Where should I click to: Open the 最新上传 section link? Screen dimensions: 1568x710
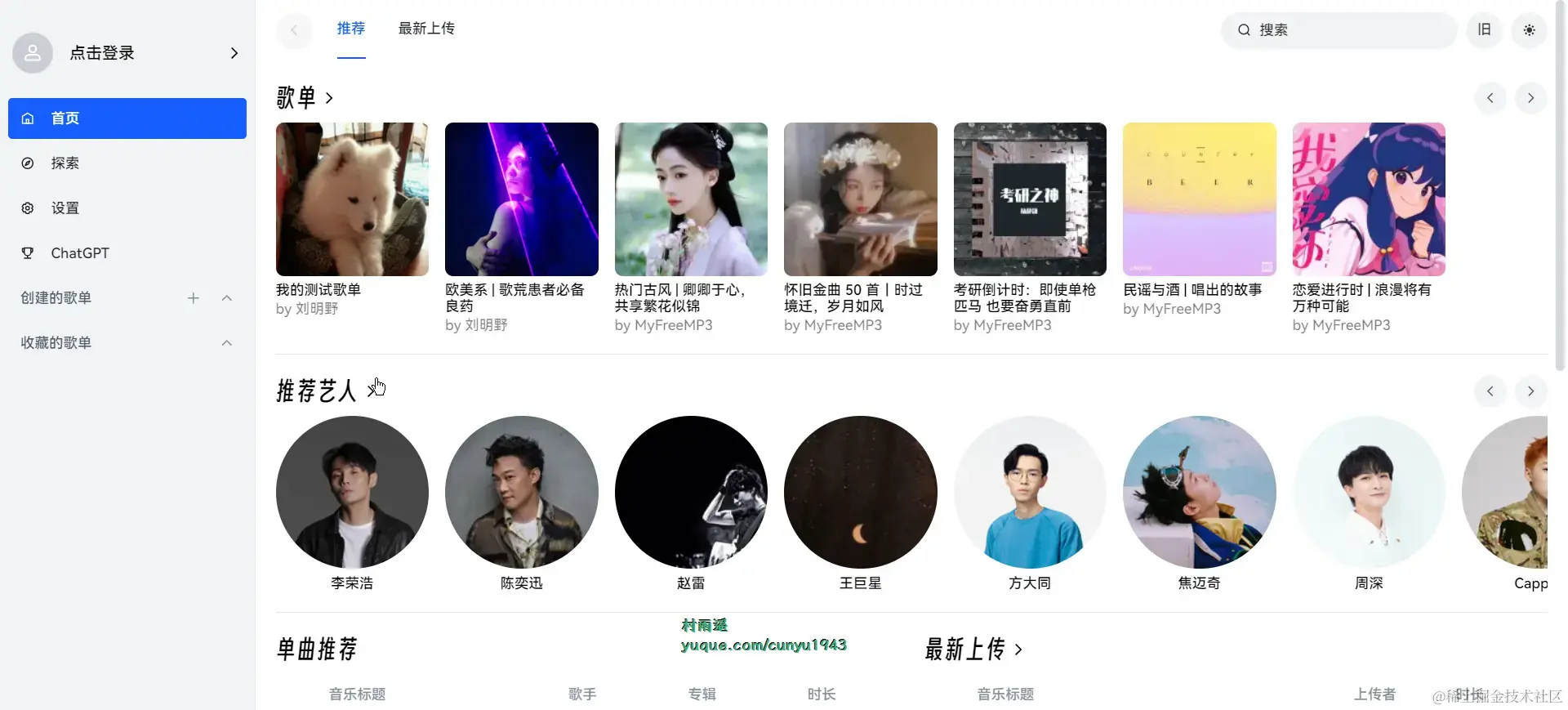pos(973,650)
